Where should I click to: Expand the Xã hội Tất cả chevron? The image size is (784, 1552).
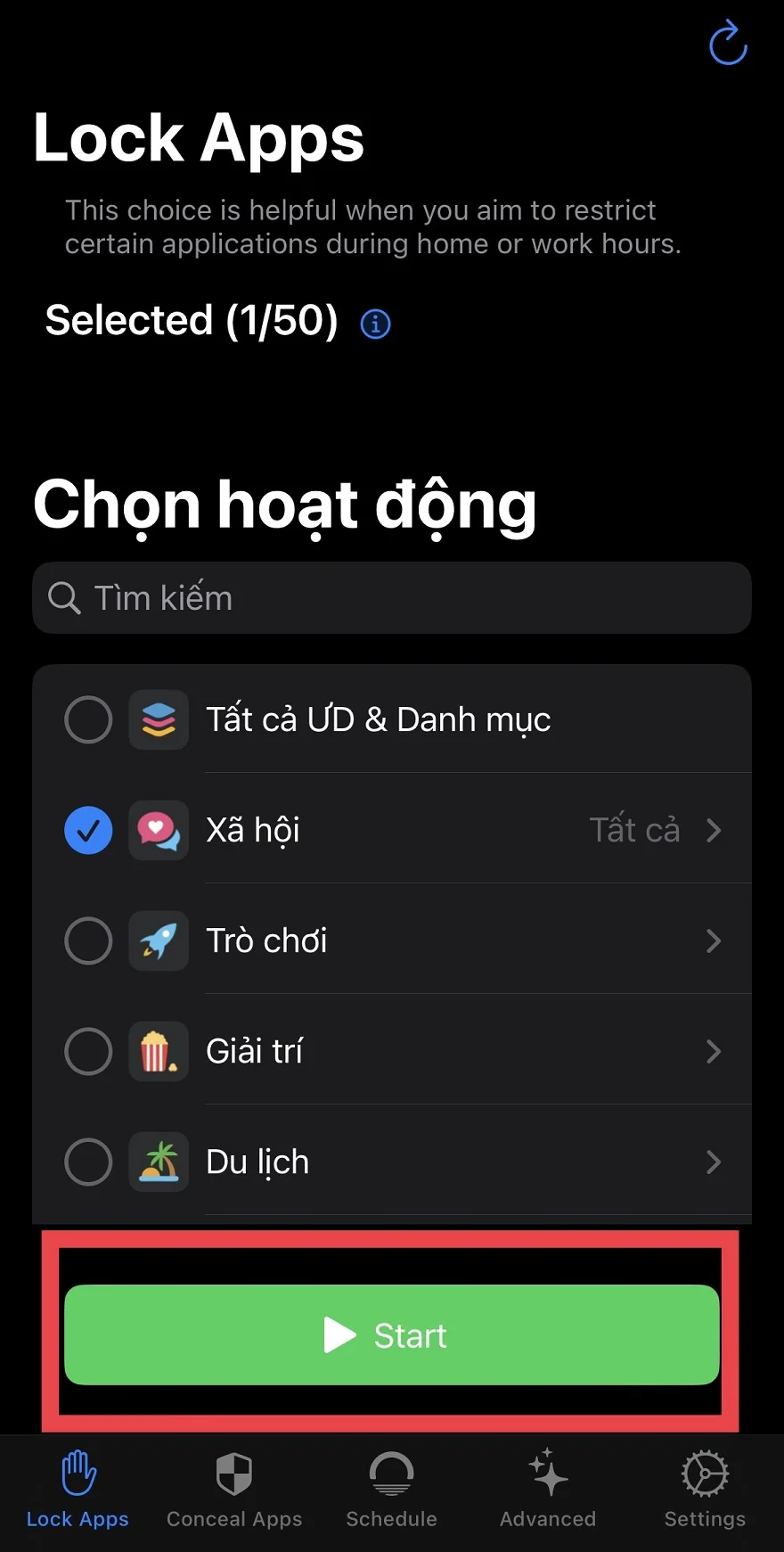[715, 830]
